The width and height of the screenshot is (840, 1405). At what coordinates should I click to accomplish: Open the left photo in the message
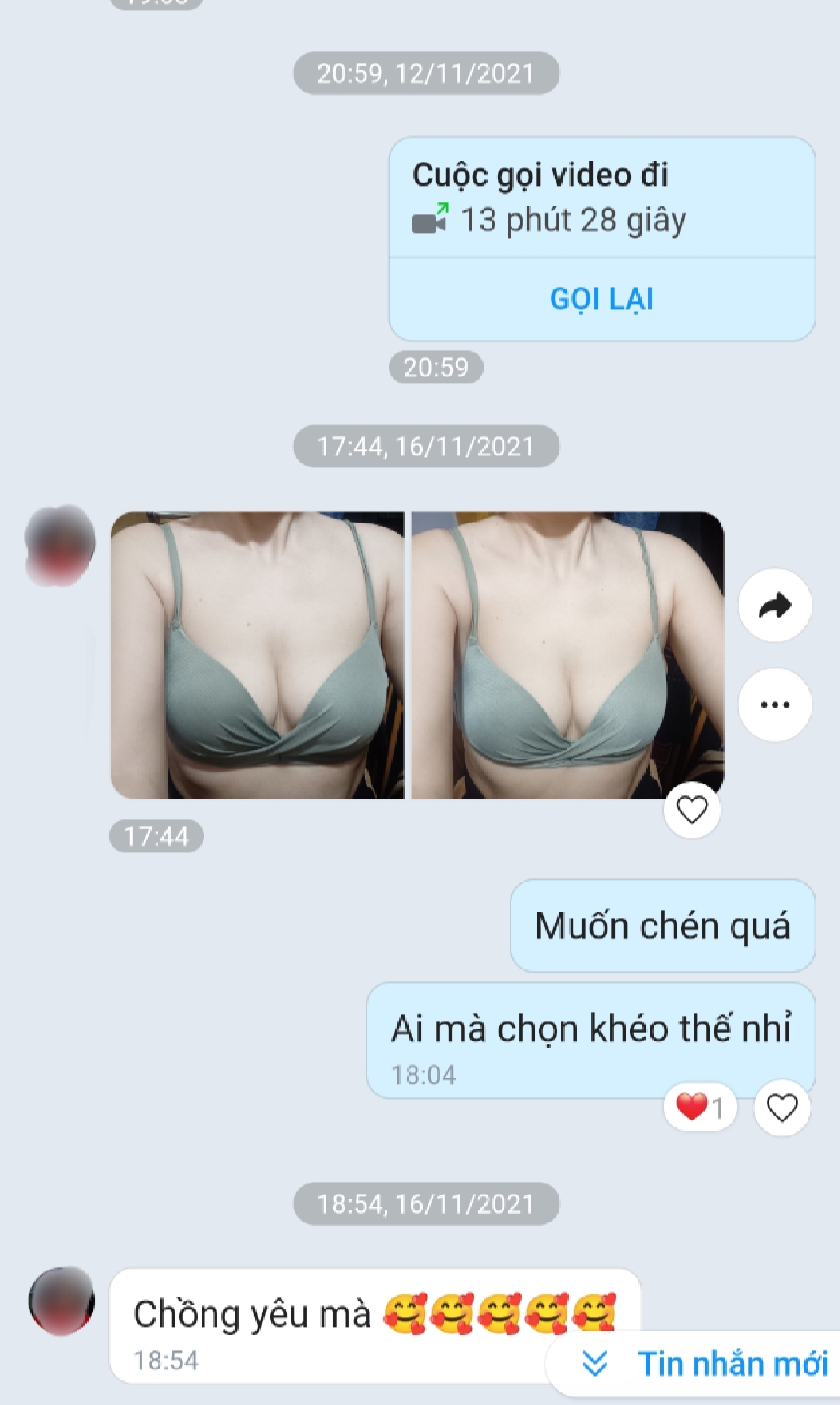pyautogui.click(x=258, y=655)
